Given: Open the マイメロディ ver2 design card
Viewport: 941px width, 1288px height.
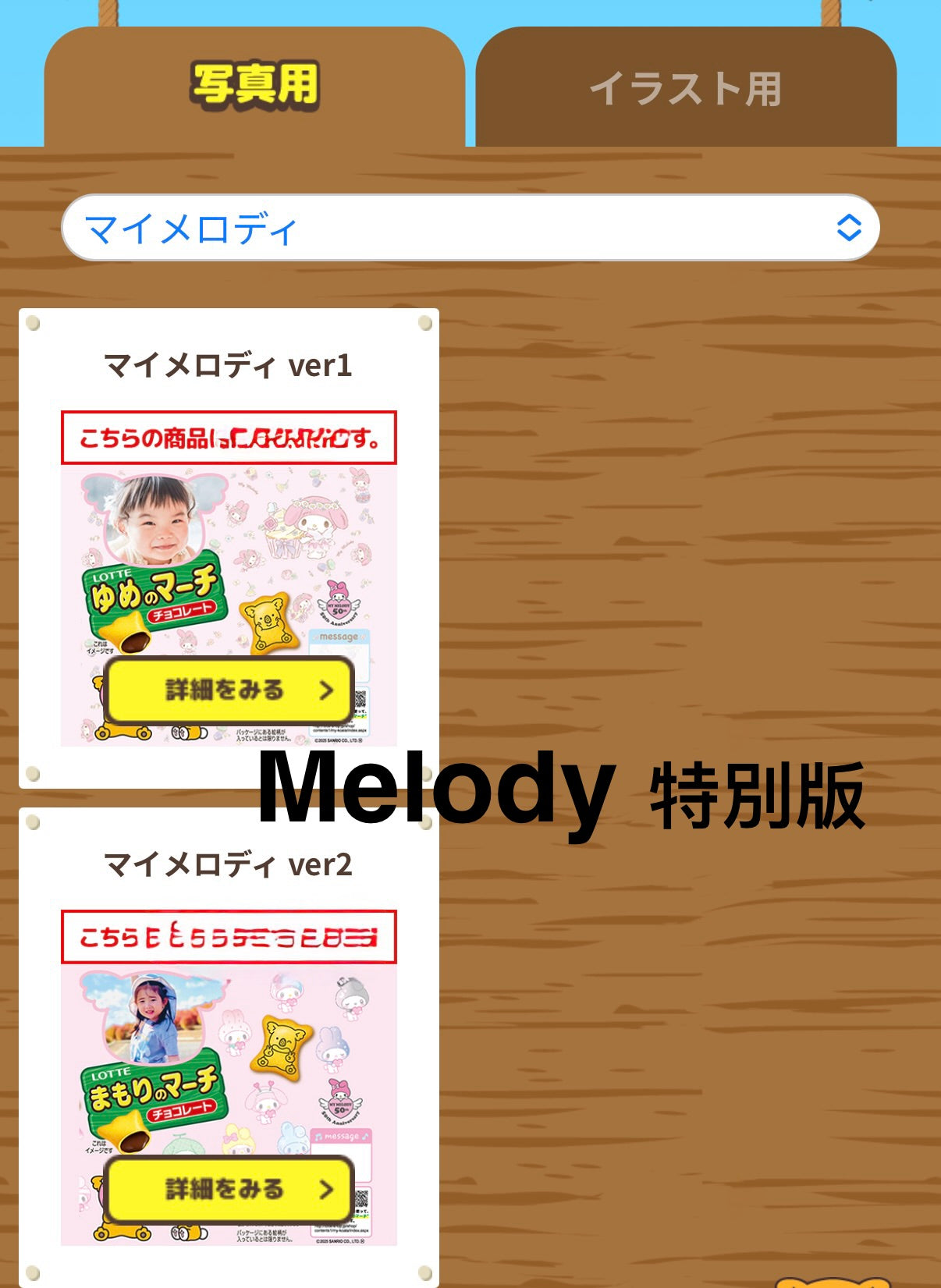Looking at the screenshot, I should point(228,1045).
